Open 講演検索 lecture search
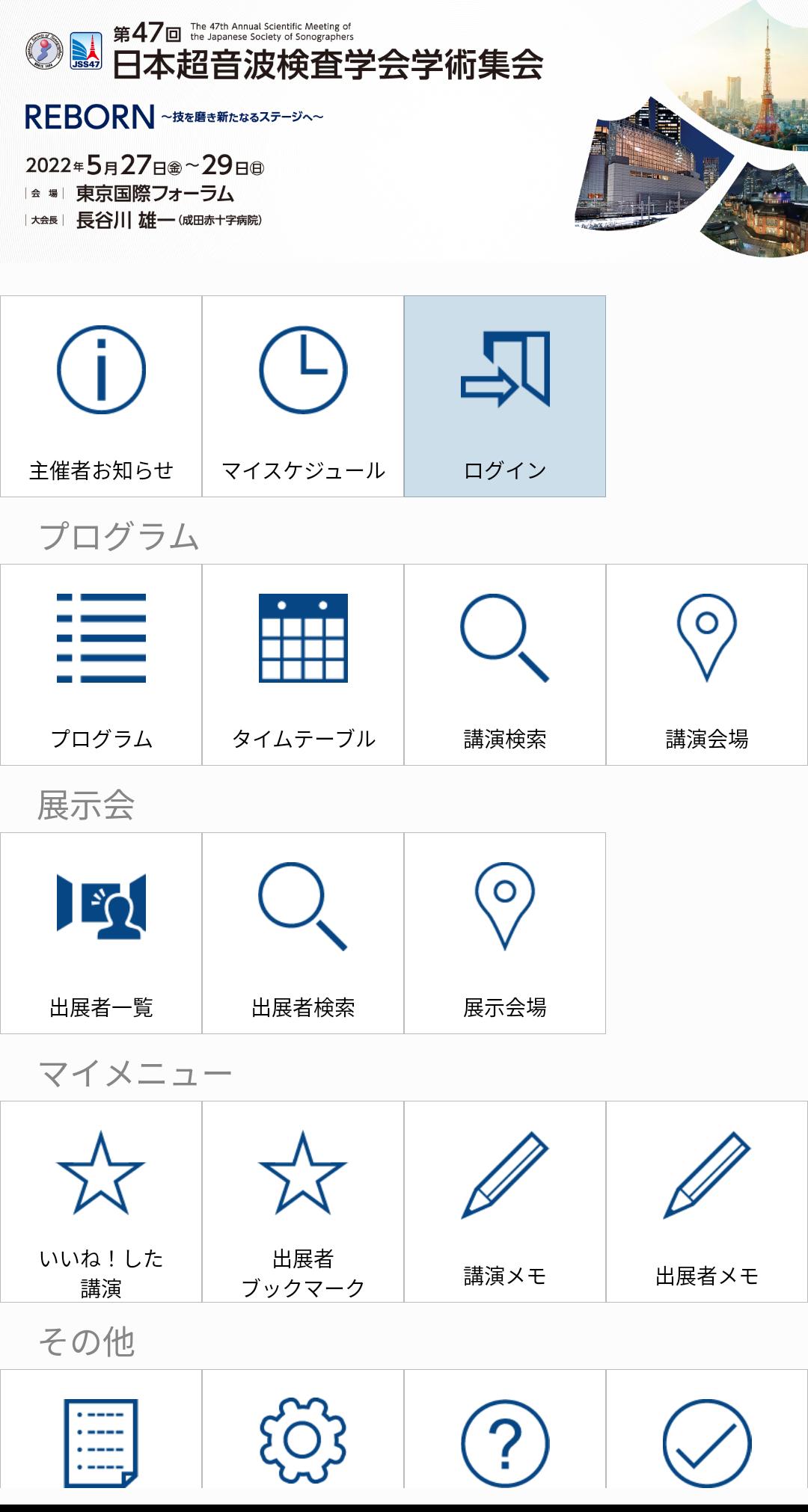Screen dimensions: 808x1512 505,665
